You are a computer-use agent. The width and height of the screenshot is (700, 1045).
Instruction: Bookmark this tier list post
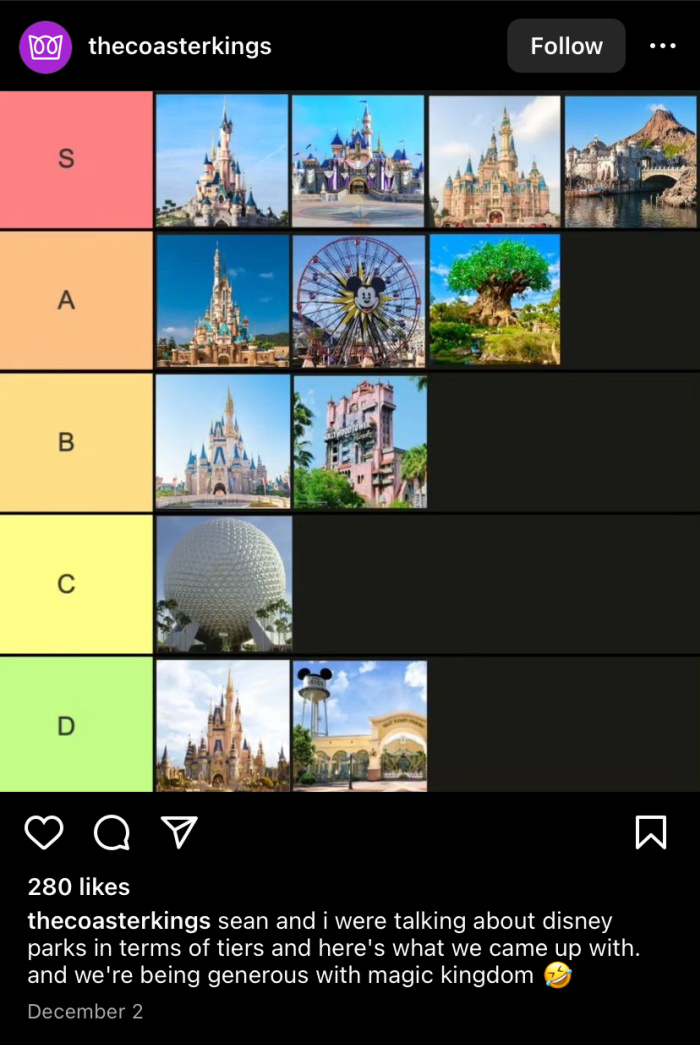(x=651, y=832)
